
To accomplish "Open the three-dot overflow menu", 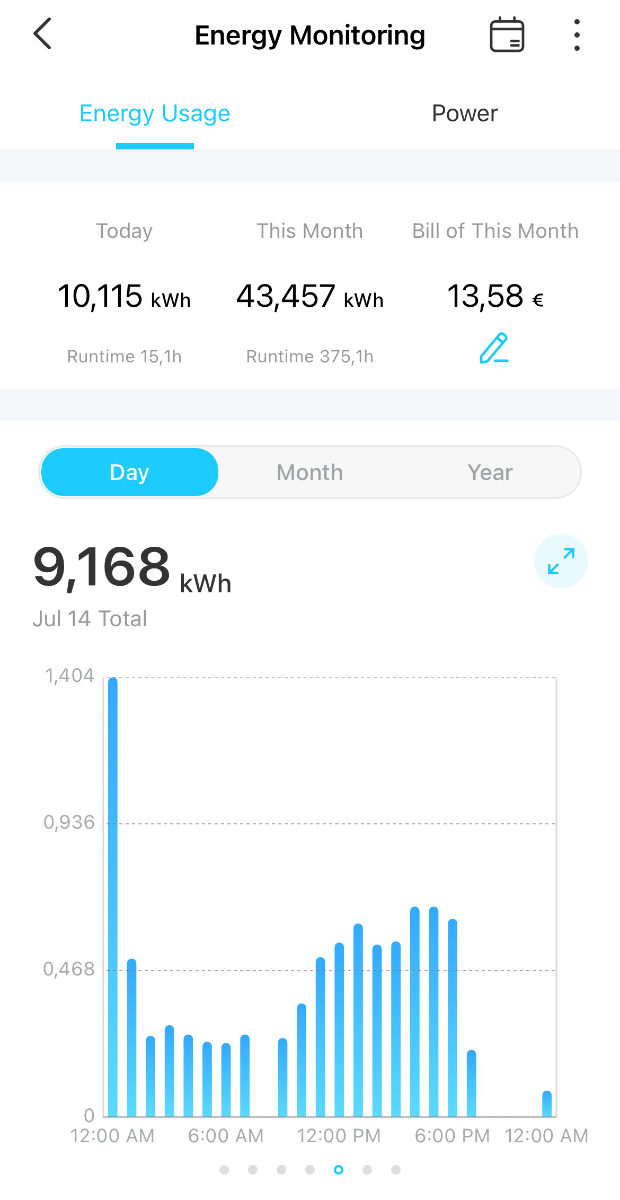I will tap(577, 35).
